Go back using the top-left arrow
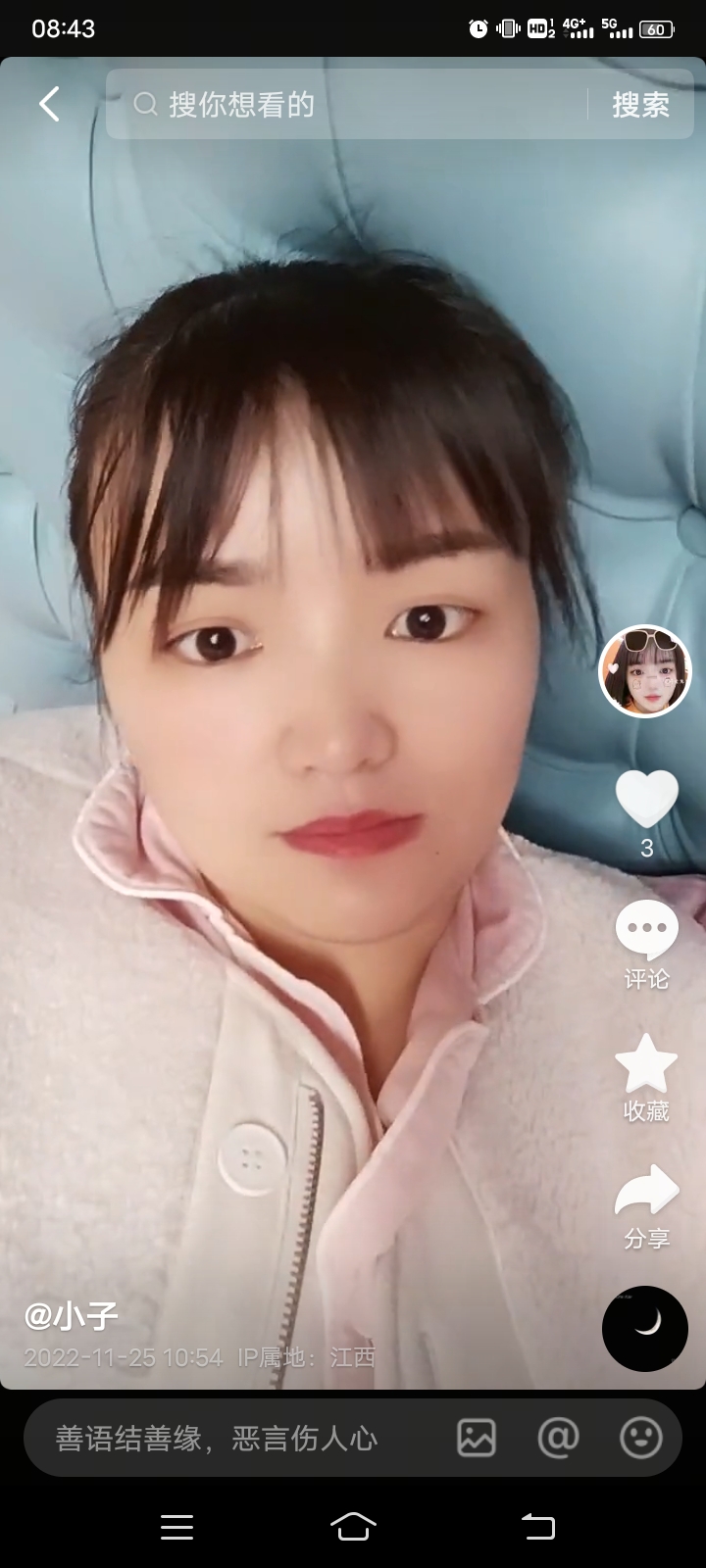706x1568 pixels. coord(49,104)
